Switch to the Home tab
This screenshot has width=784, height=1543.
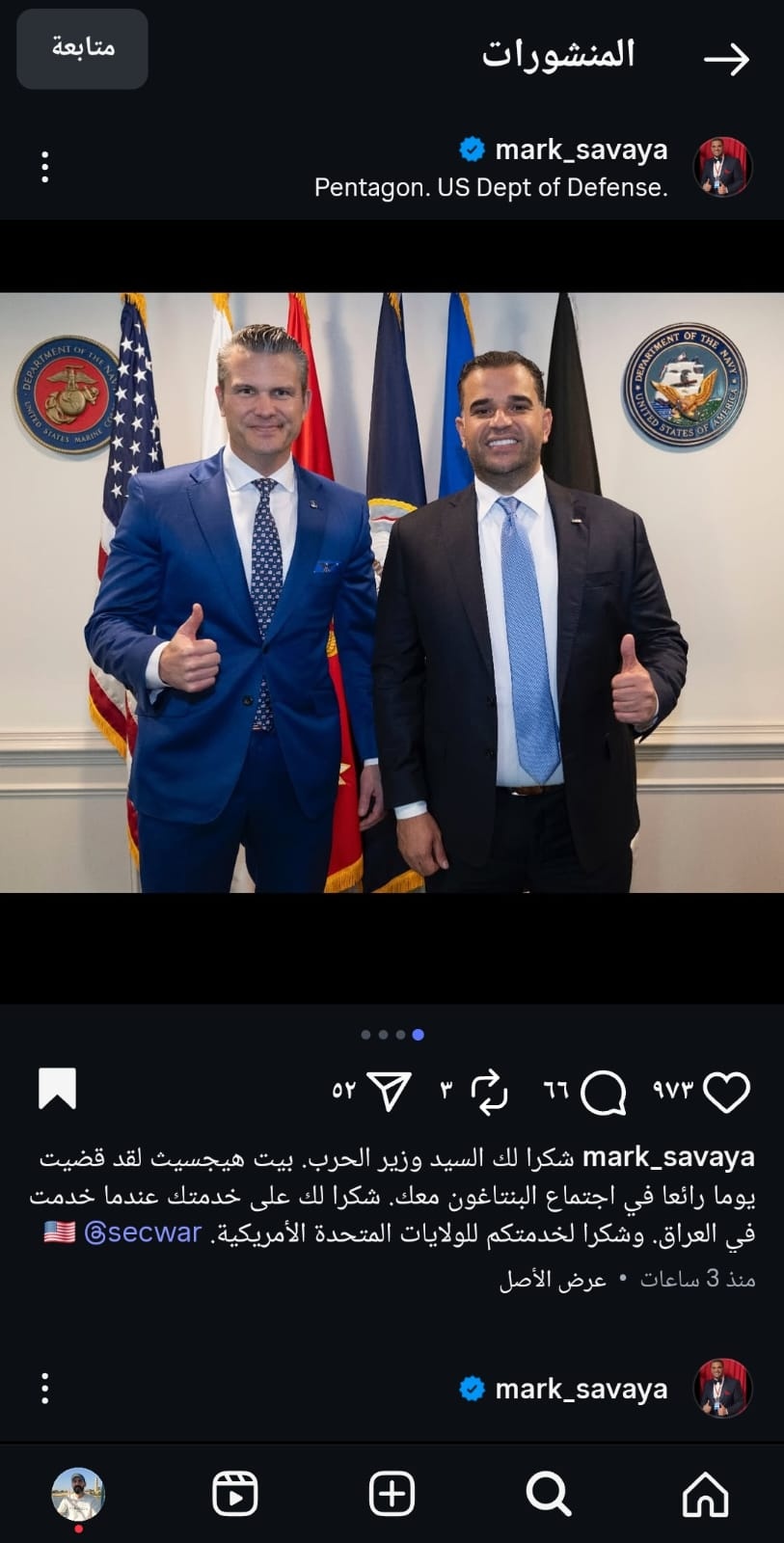(705, 1494)
